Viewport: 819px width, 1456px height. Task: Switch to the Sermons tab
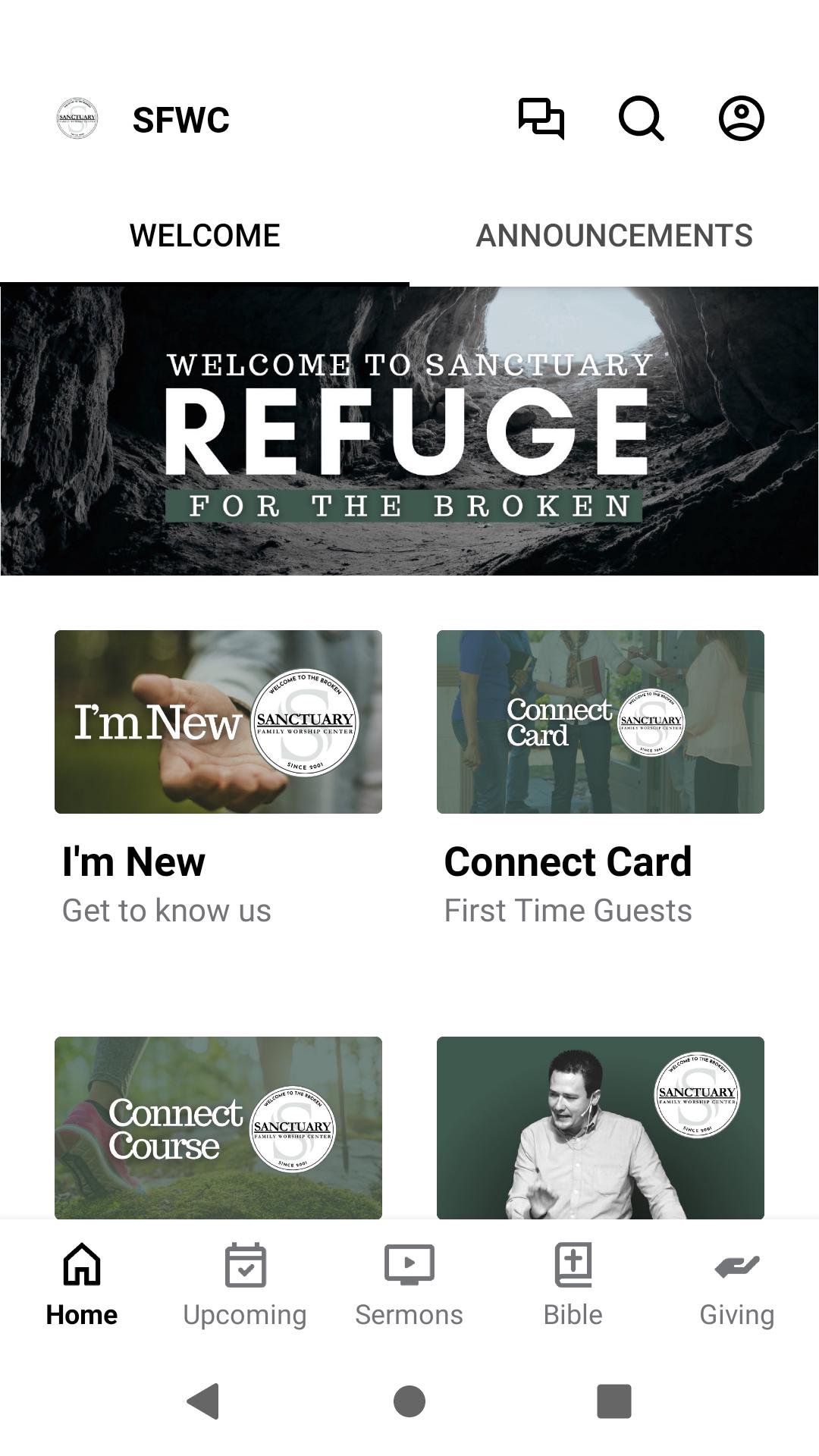409,1283
